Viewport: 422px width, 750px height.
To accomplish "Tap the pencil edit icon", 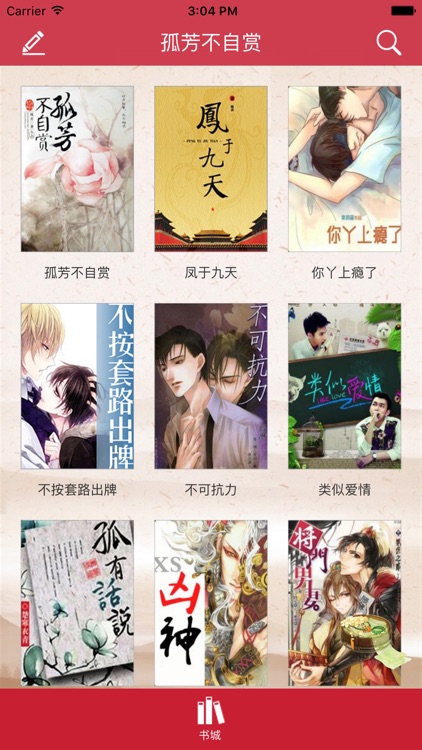I will point(33,43).
